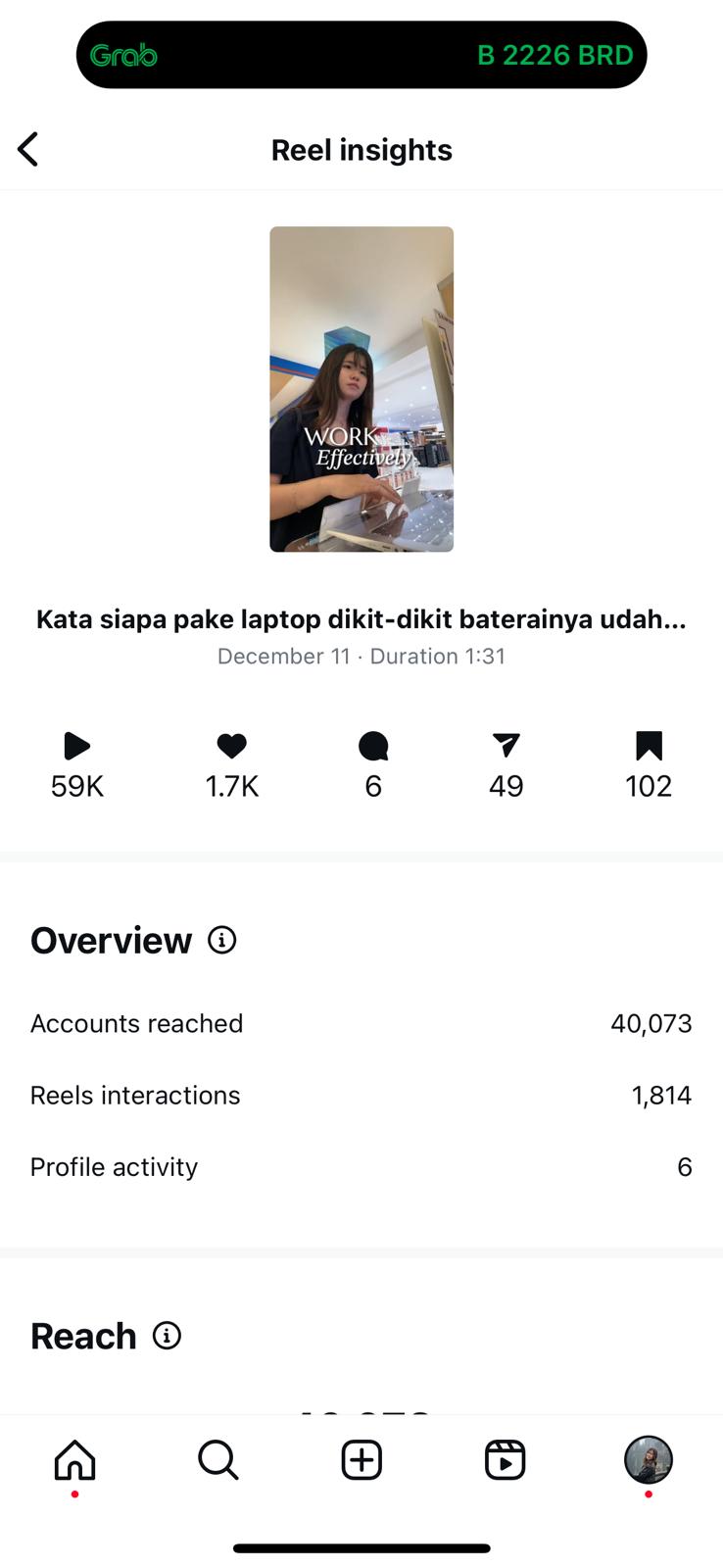Screen dimensions: 723x1568
Task: Go back from Reel insights
Action: (28, 150)
